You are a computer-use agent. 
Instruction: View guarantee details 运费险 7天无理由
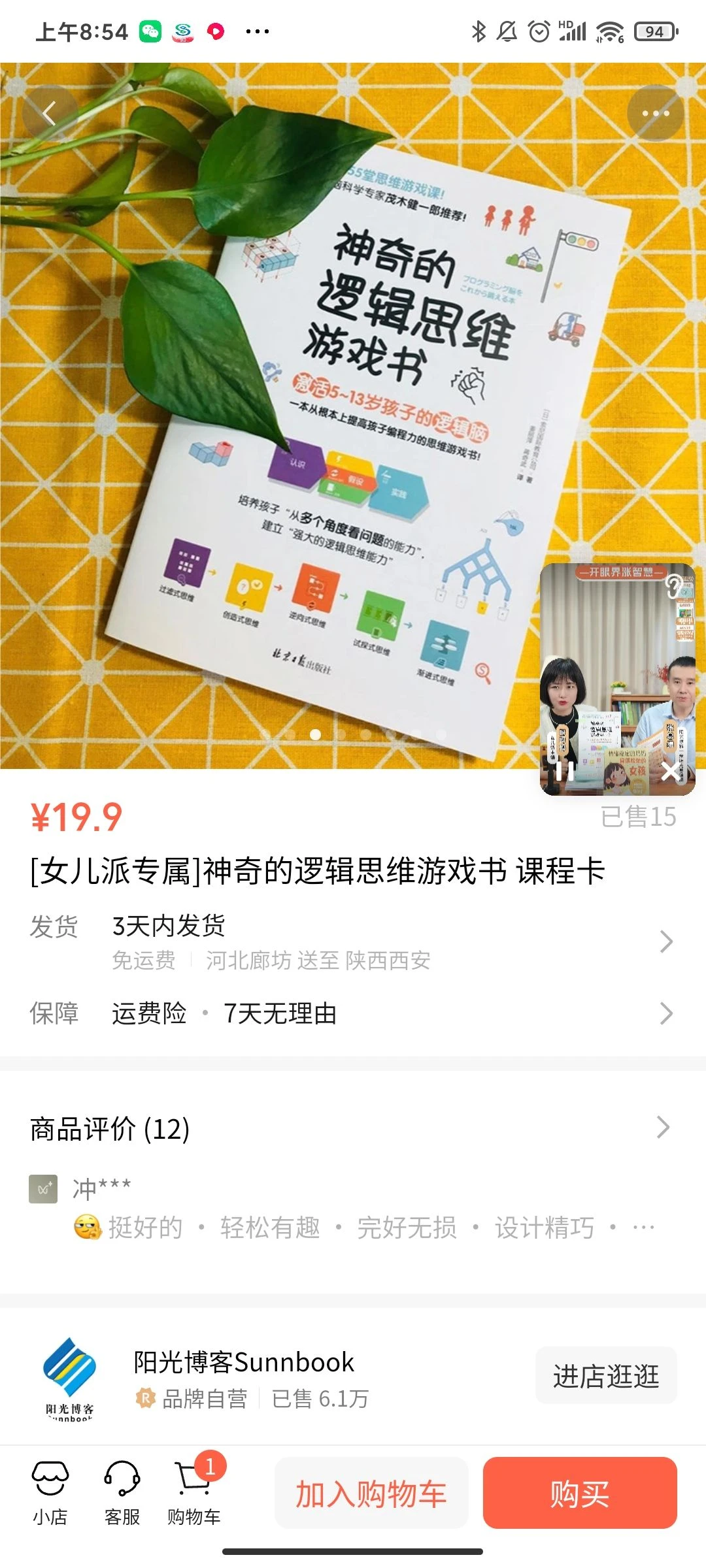pos(353,1013)
